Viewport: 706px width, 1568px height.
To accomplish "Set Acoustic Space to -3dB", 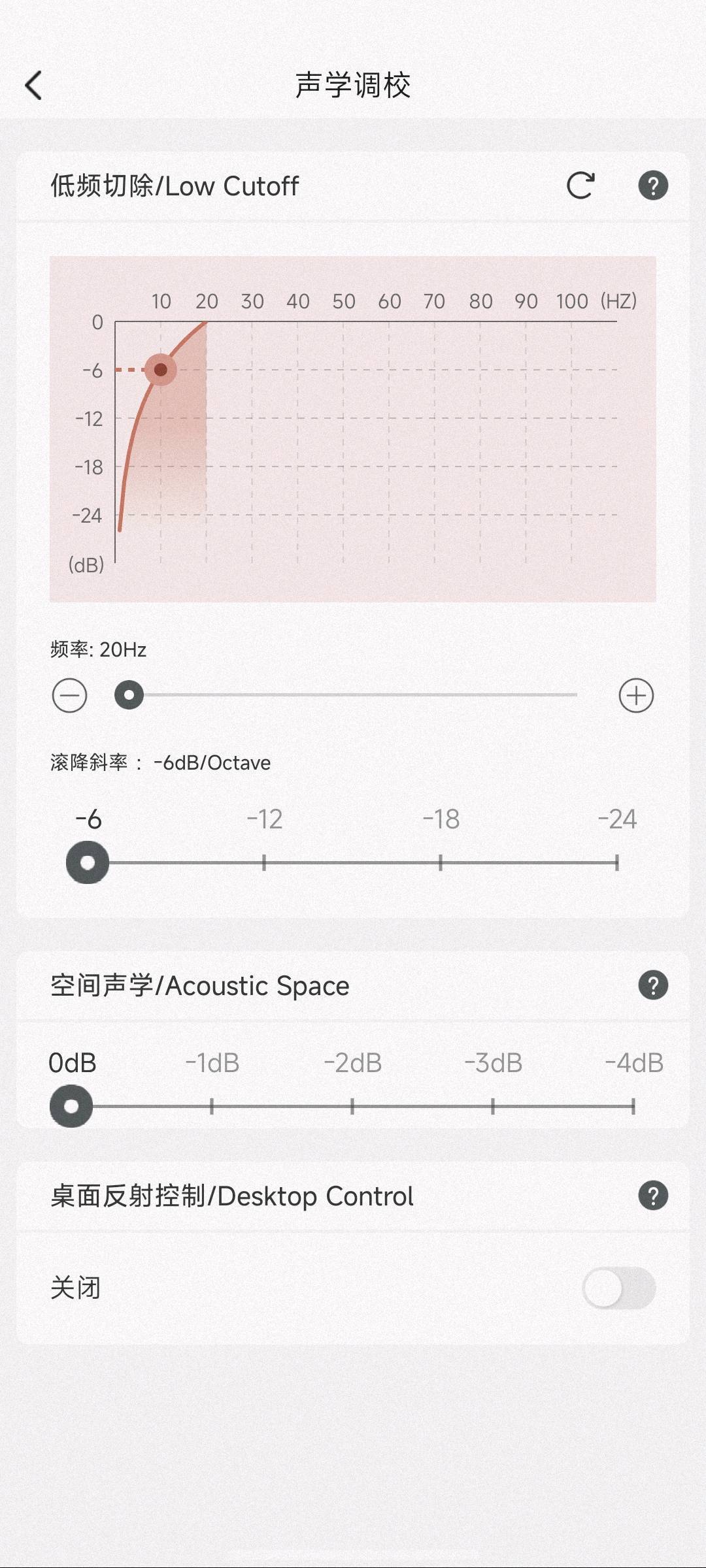I will 493,1106.
